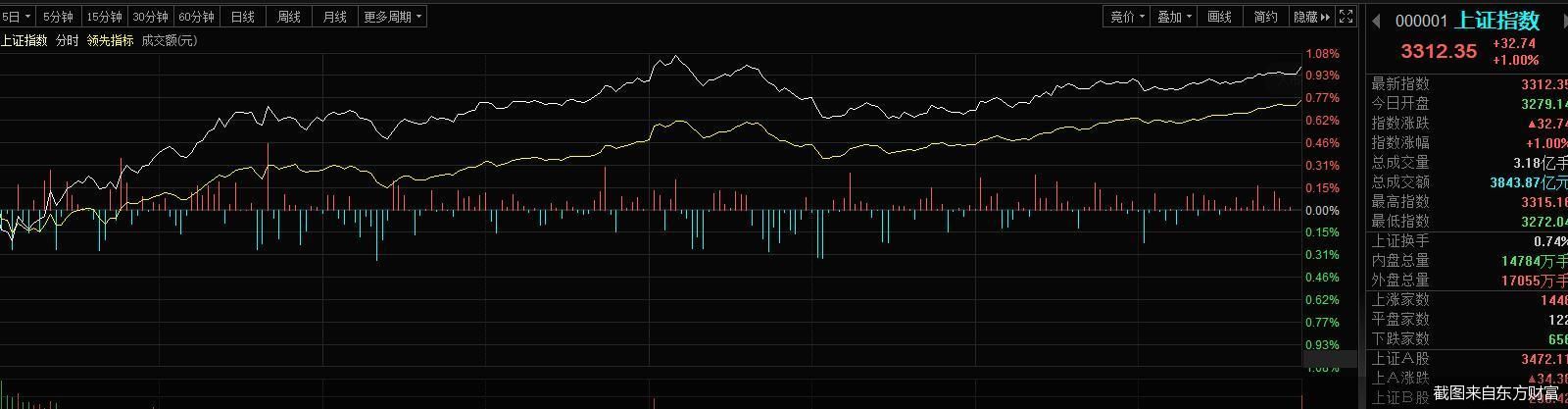Screen dimensions: 1568x409
Task: Select the 领先指标 indicator
Action: 110,41
